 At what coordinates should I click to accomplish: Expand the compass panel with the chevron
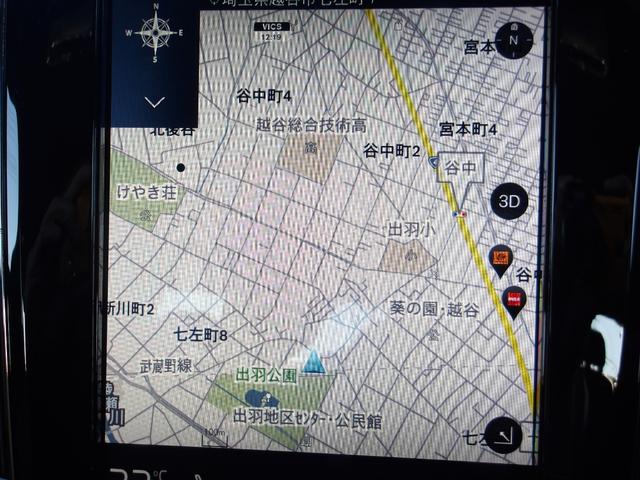(154, 102)
